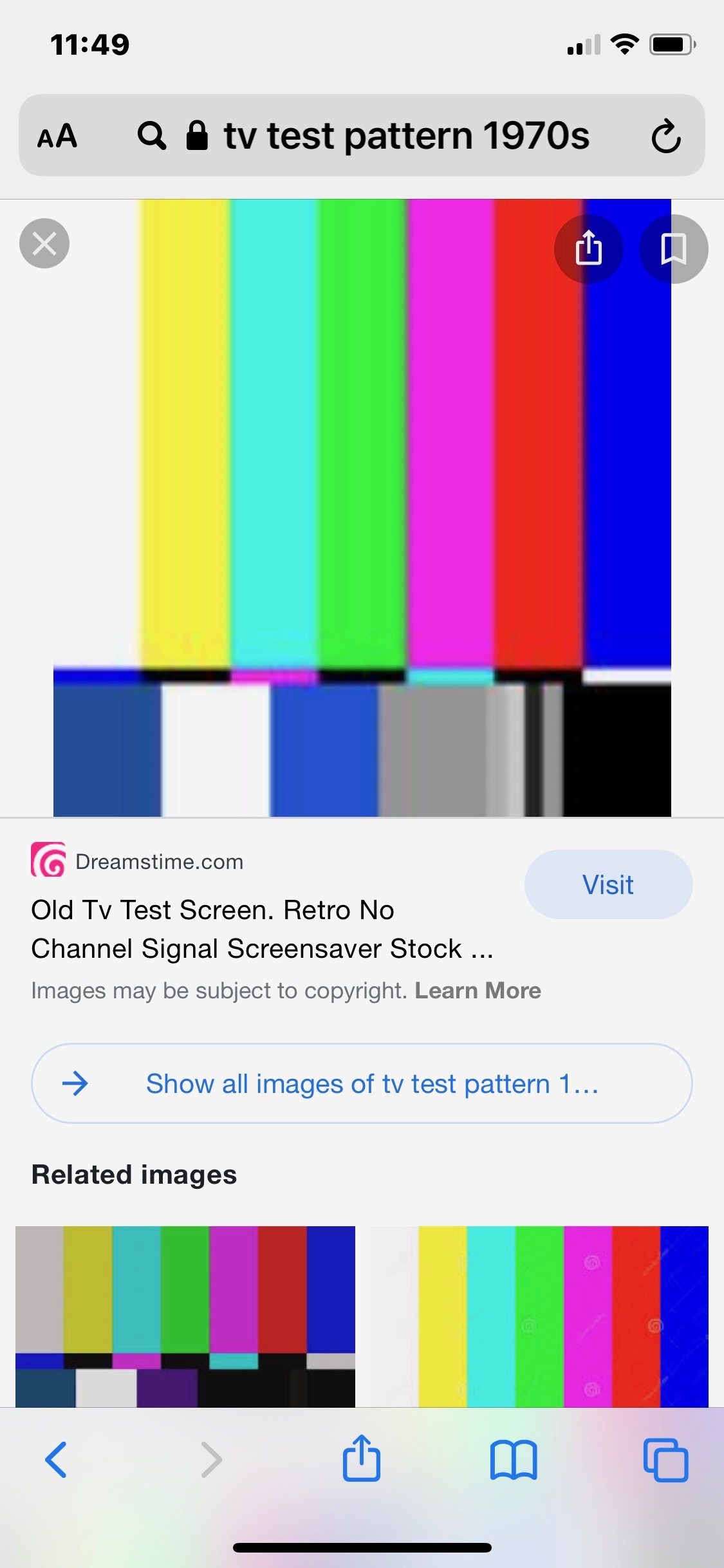Visit the Dreamstime.com page
Image resolution: width=724 pixels, height=1568 pixels.
[x=608, y=884]
